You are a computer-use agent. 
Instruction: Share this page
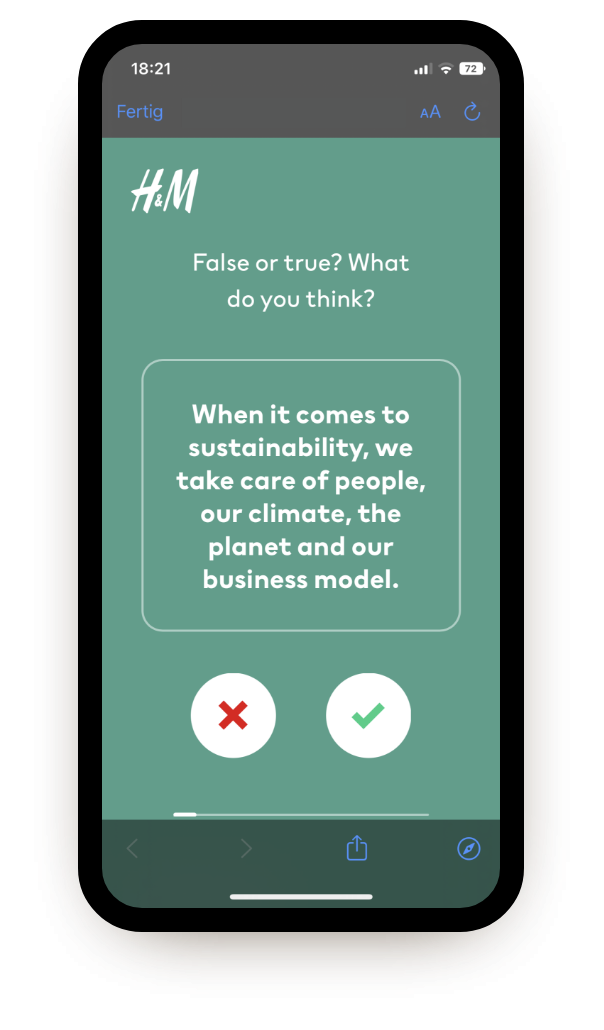[357, 849]
